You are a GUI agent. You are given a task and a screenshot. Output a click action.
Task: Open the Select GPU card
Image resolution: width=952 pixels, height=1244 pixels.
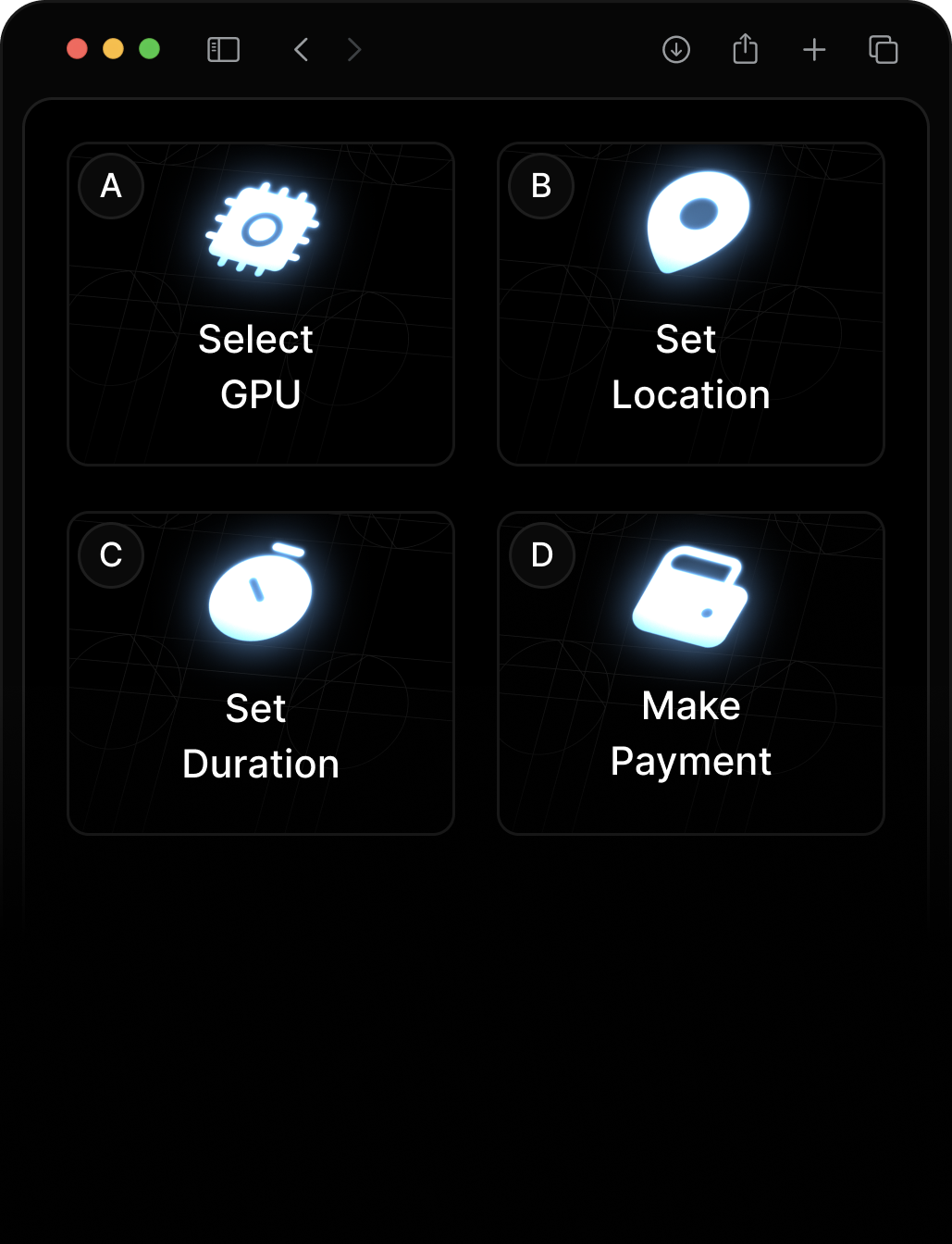coord(260,304)
